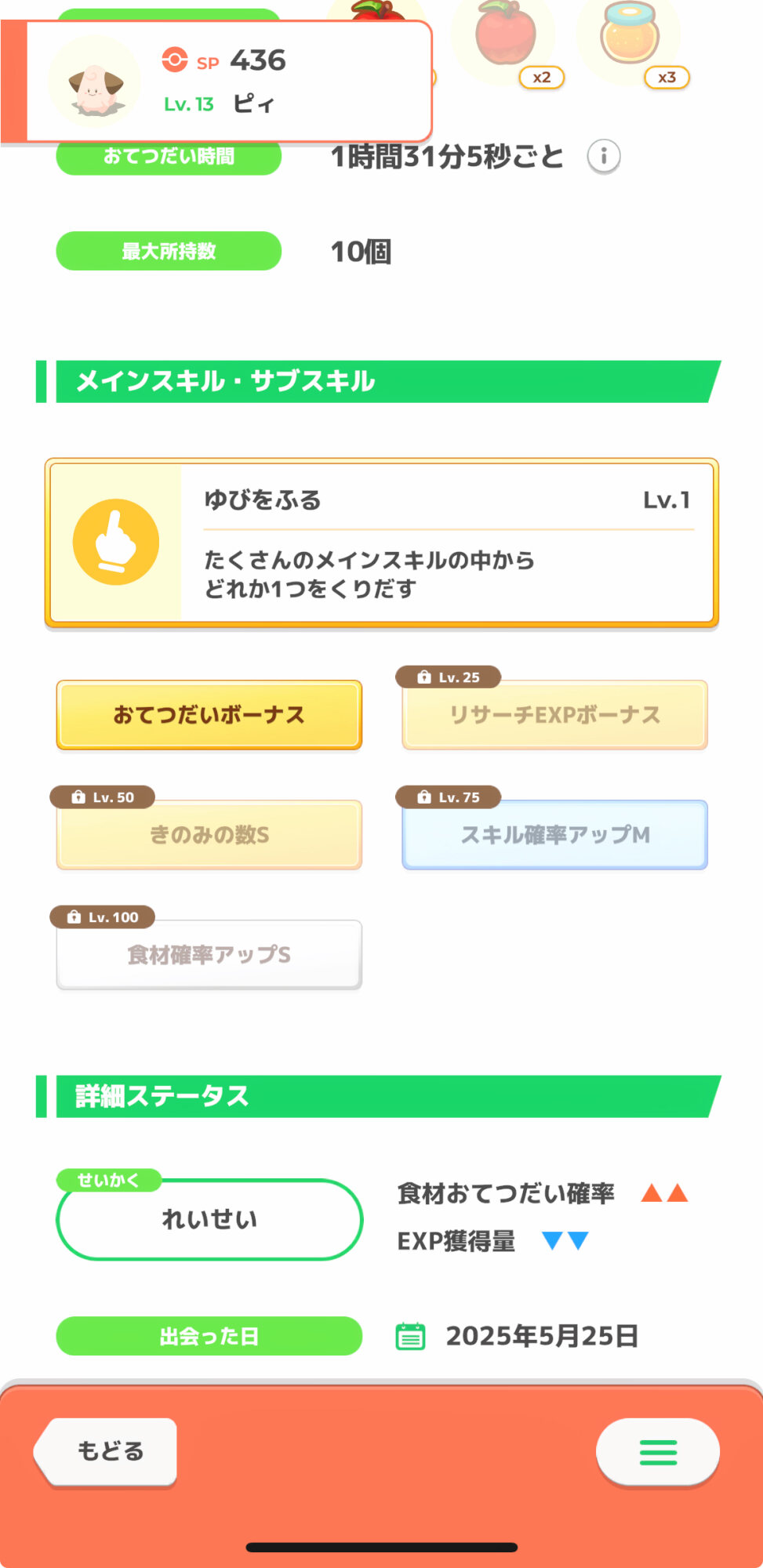Tap the info icon next to helping time
The height and width of the screenshot is (1568, 763).
(604, 157)
